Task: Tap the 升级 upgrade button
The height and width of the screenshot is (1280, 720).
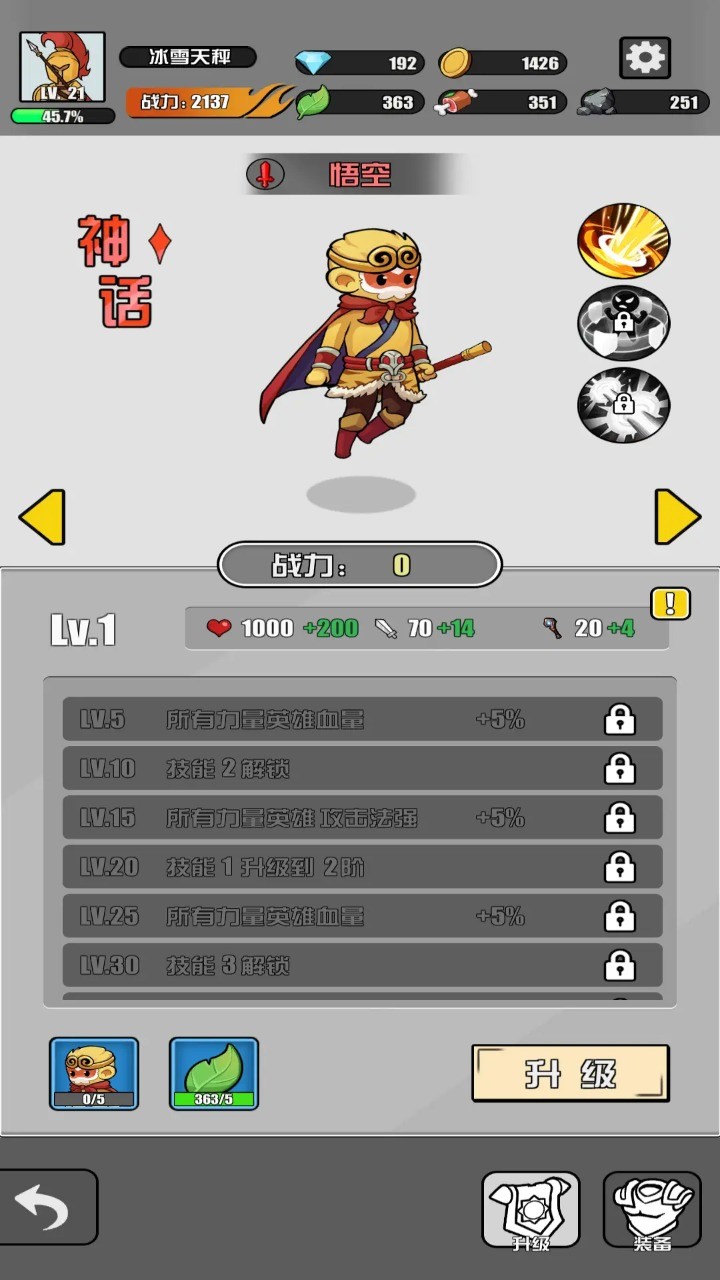Action: [570, 1074]
